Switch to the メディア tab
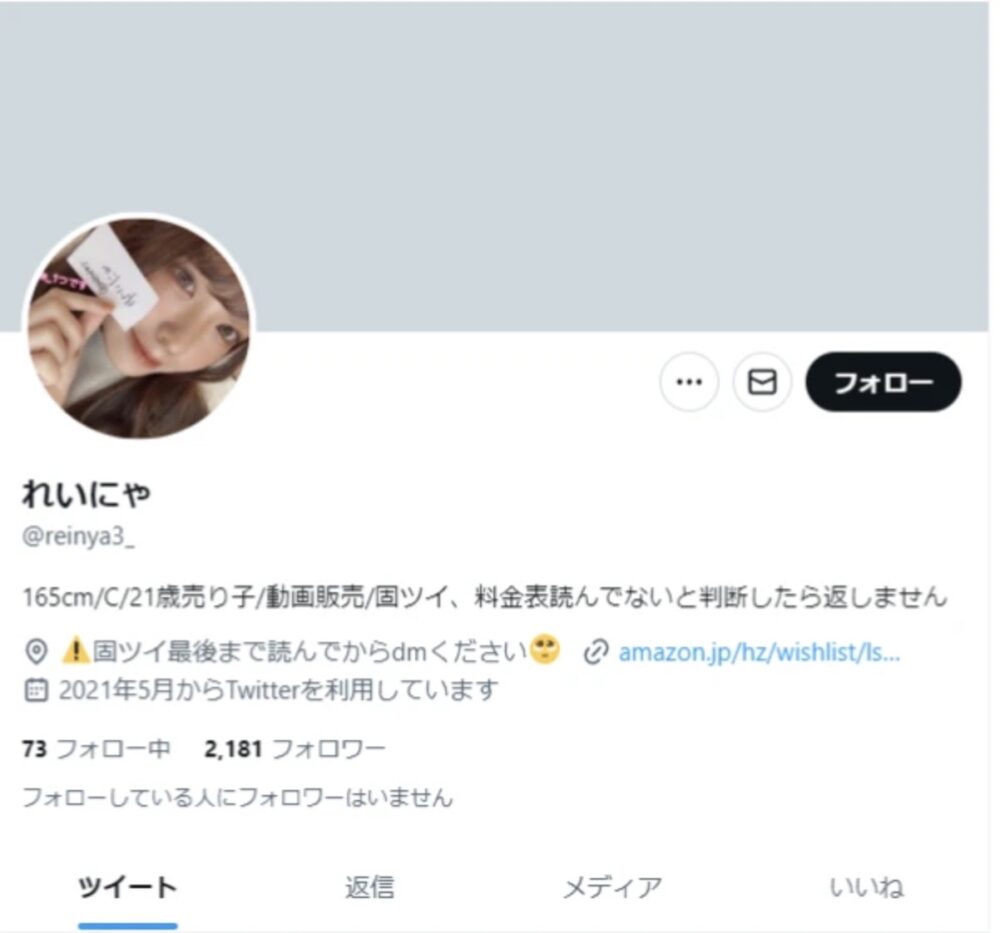Viewport: 1000px width, 933px height. 612,887
